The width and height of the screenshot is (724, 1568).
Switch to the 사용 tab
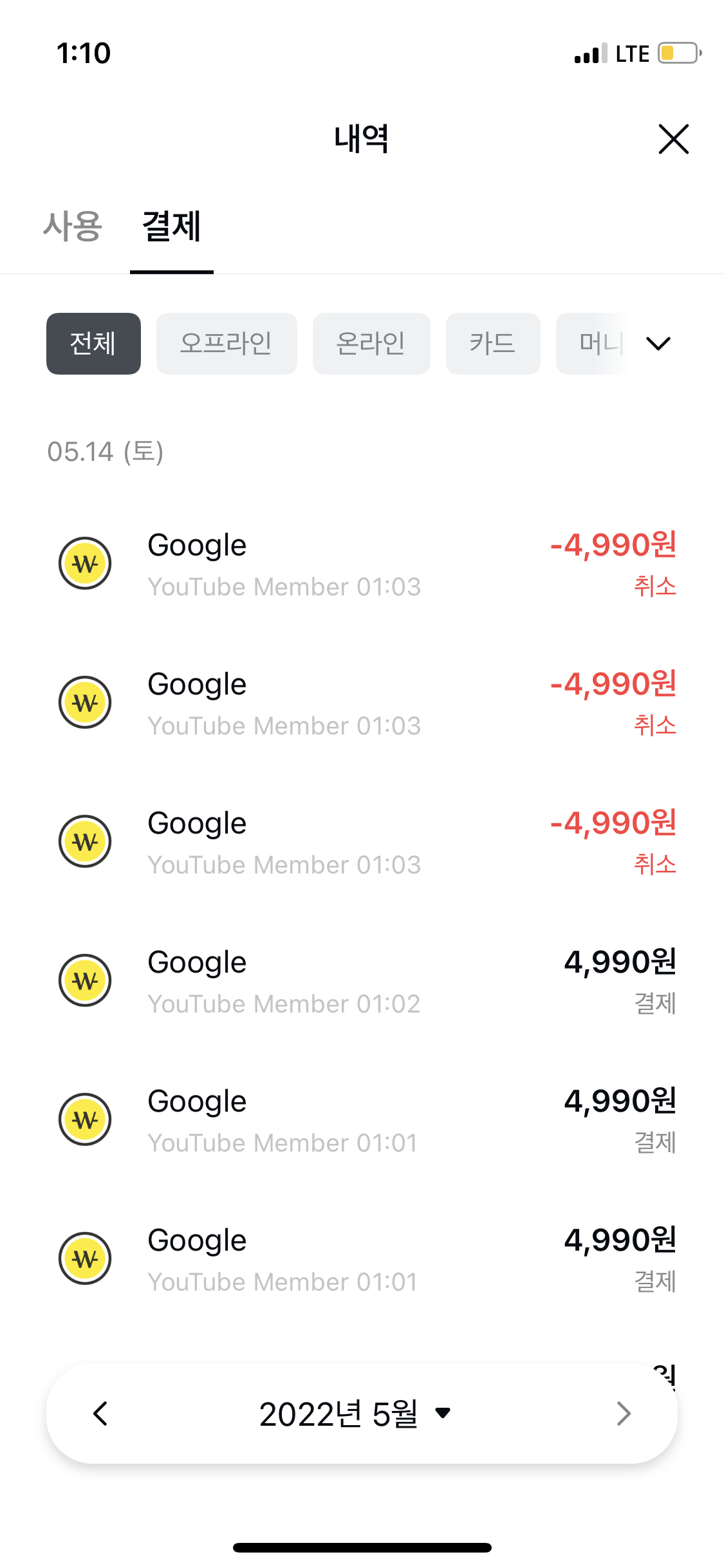point(73,227)
